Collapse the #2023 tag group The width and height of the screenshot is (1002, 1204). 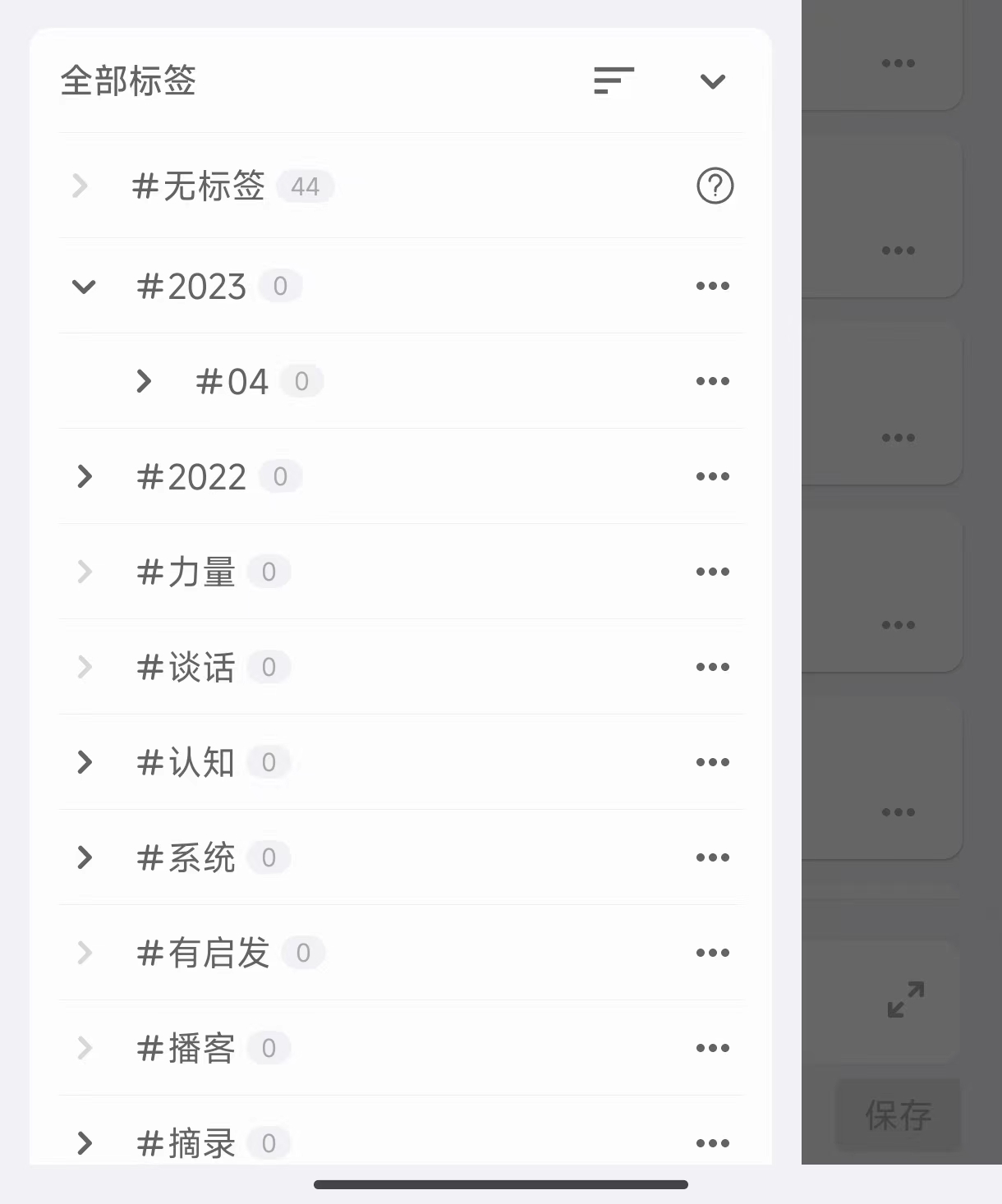click(x=83, y=287)
